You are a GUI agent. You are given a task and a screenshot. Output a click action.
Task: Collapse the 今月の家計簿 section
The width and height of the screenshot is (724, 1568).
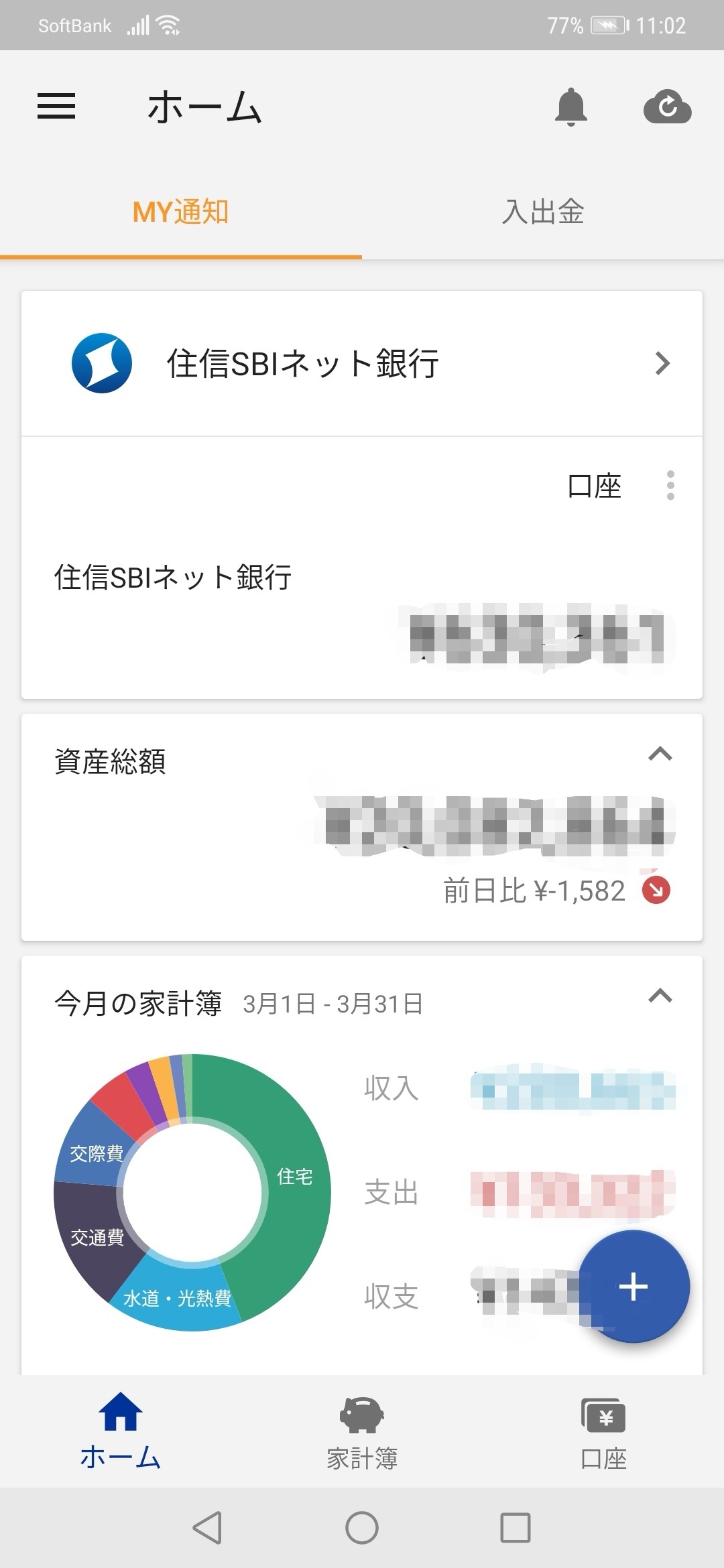[660, 996]
